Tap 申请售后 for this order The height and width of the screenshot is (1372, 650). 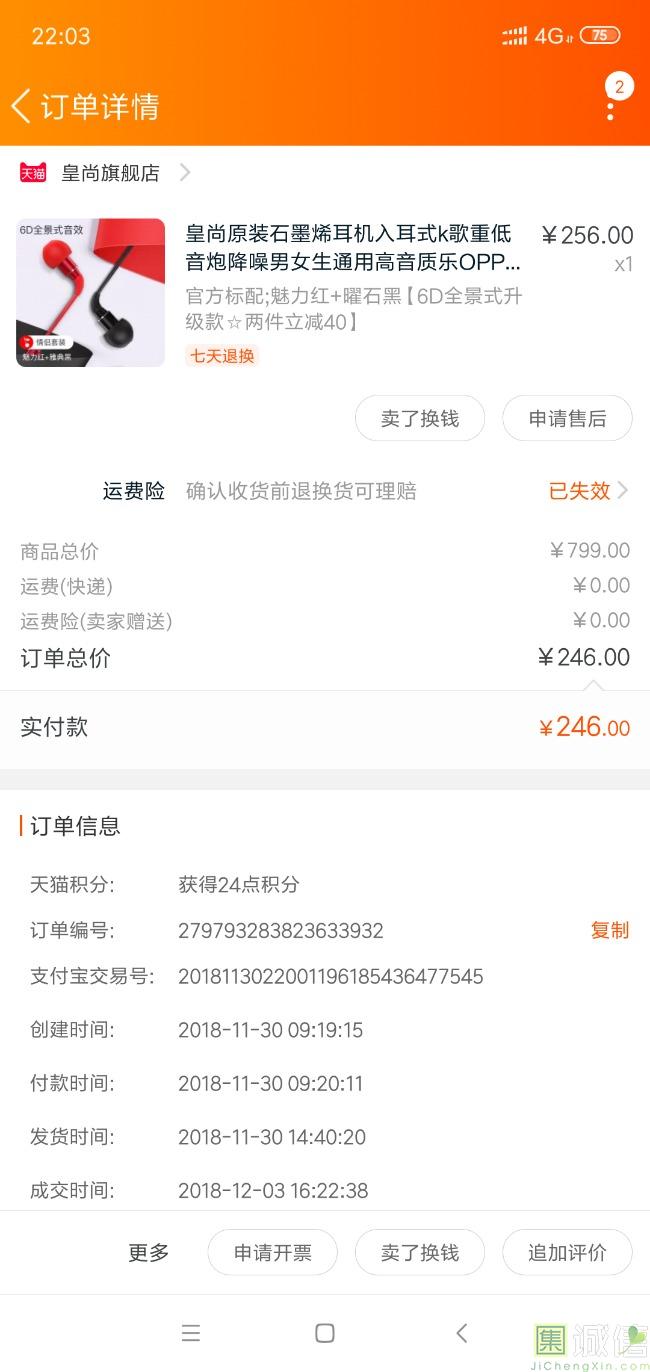(x=567, y=418)
